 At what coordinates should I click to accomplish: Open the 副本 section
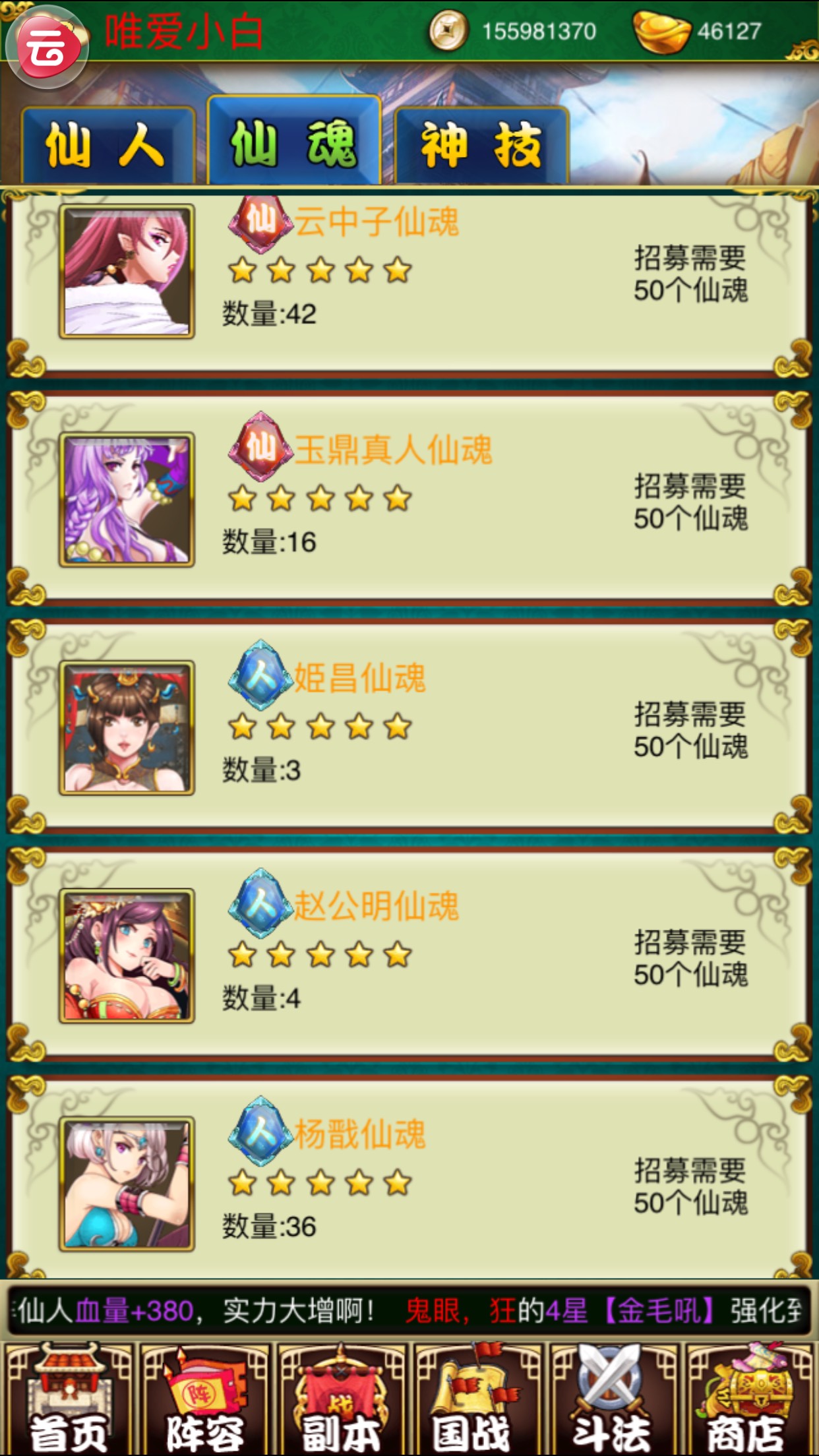pyautogui.click(x=341, y=1398)
